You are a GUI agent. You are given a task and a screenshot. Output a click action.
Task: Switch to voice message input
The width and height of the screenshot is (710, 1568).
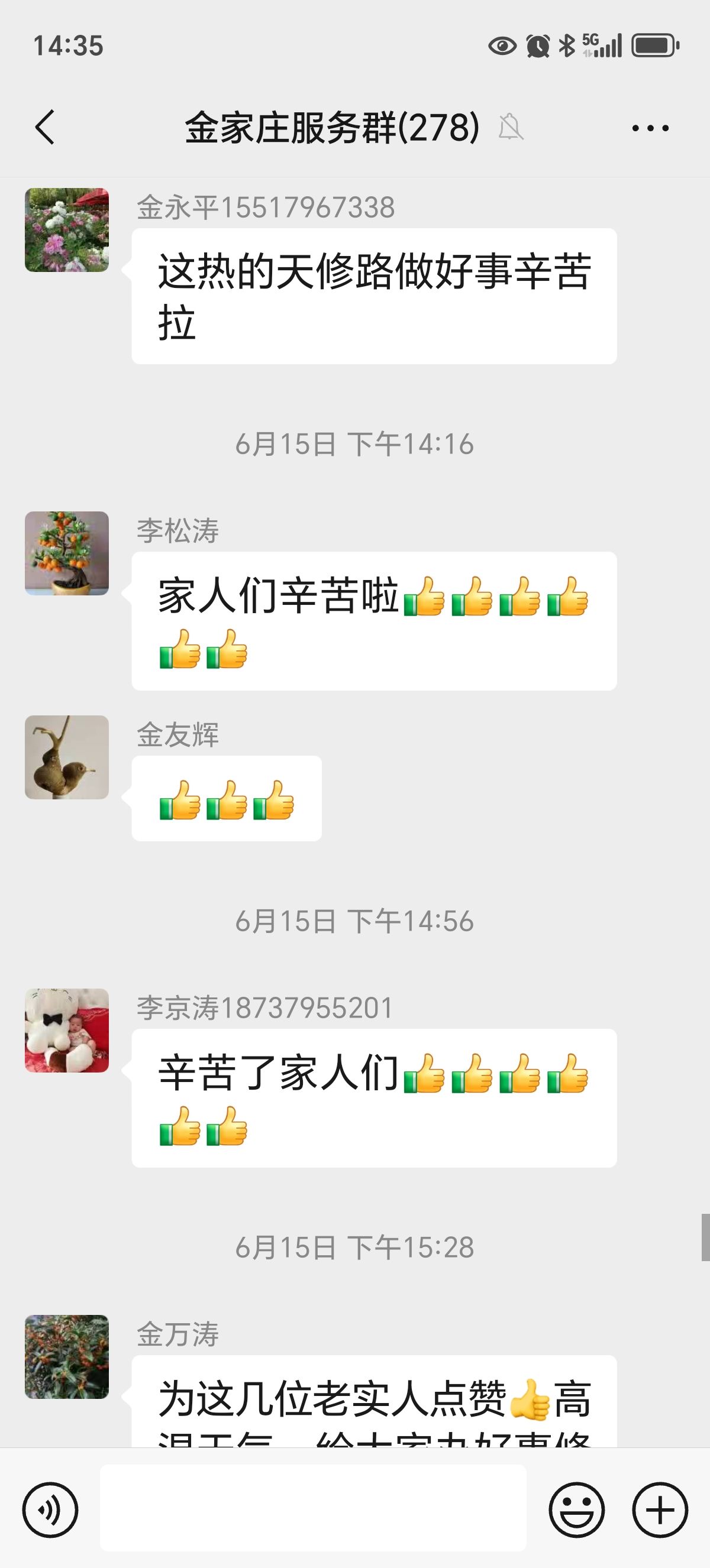pos(50,1510)
